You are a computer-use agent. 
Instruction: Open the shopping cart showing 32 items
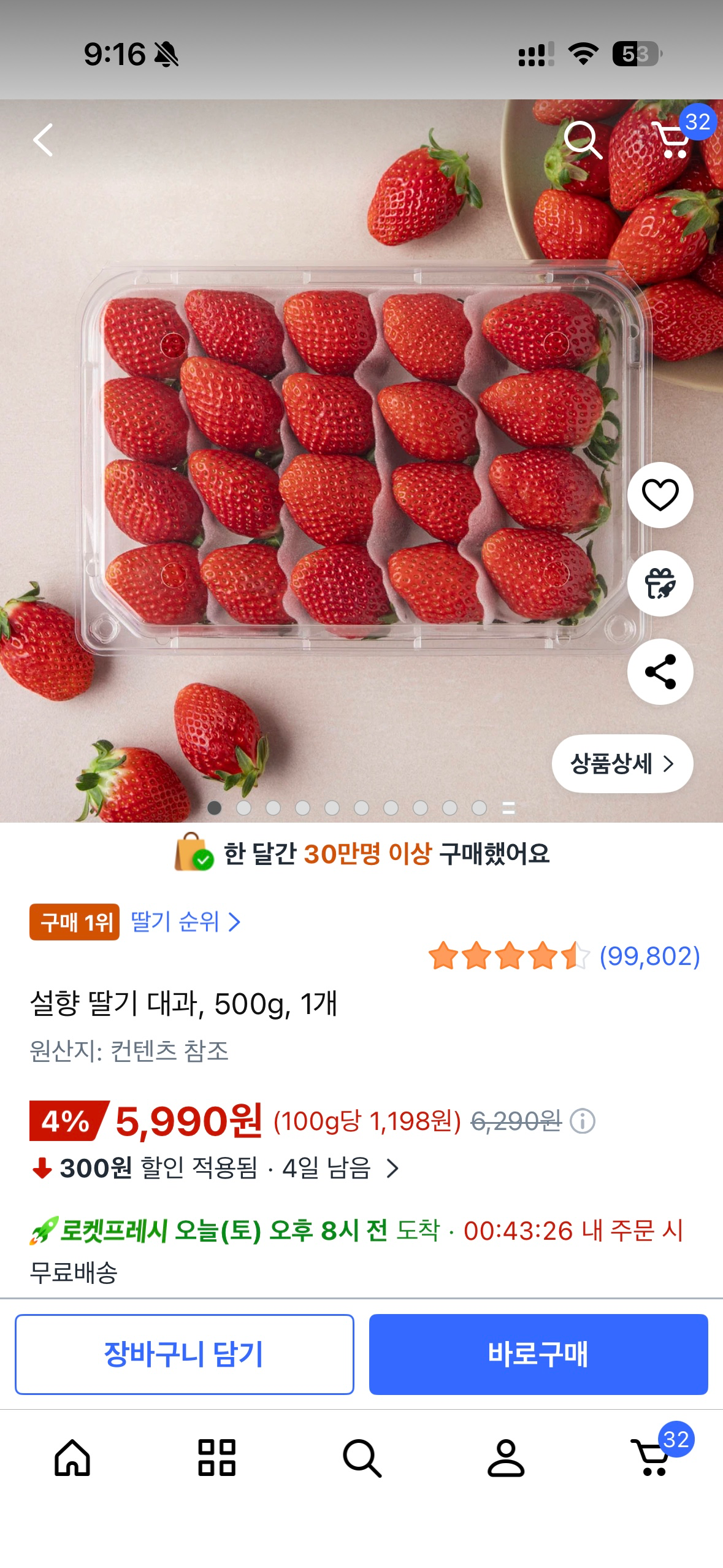pos(676,142)
